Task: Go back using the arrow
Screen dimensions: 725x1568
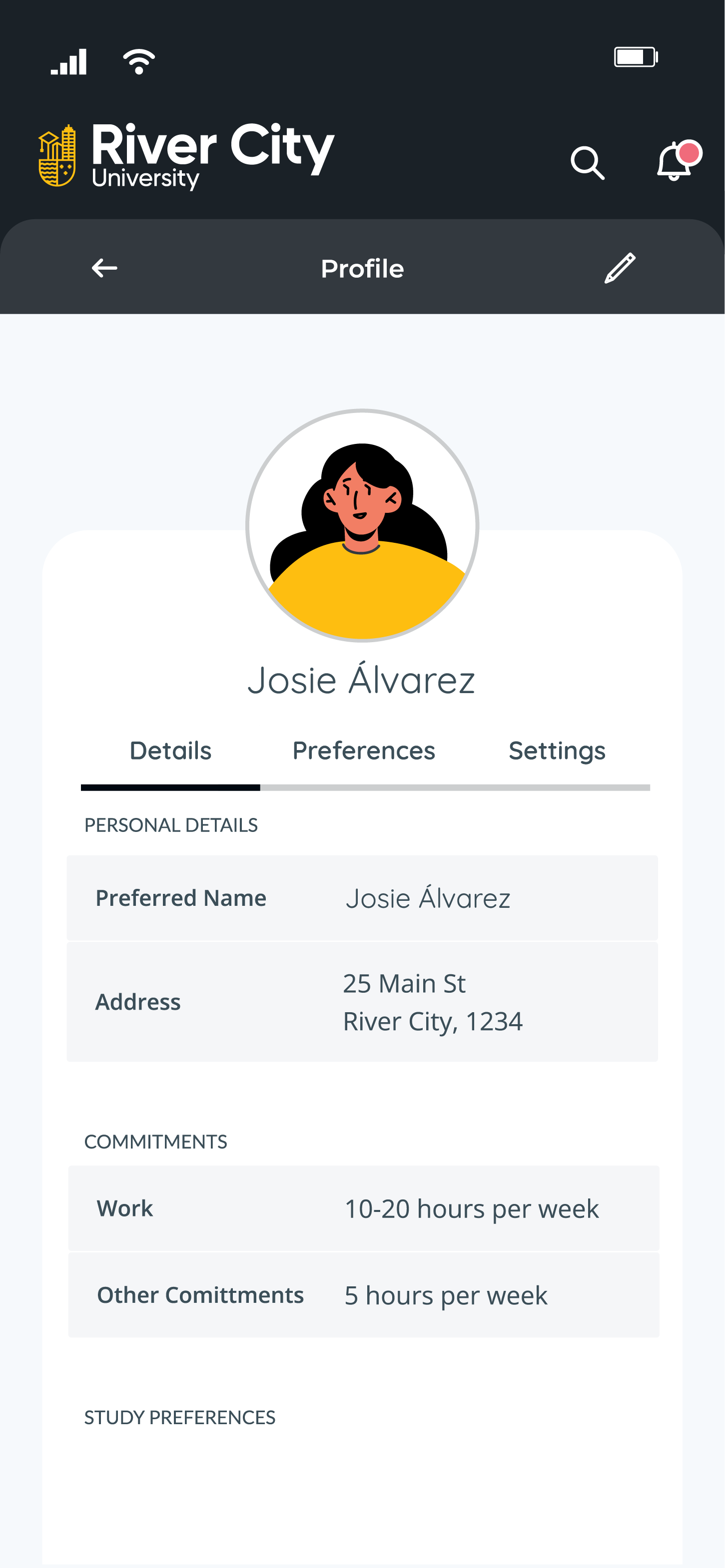Action: [104, 268]
